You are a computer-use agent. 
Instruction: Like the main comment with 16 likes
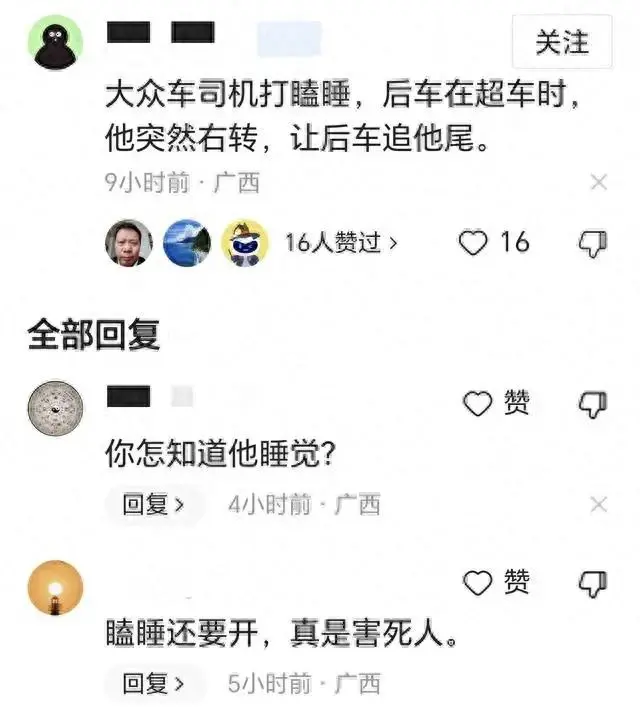(473, 242)
